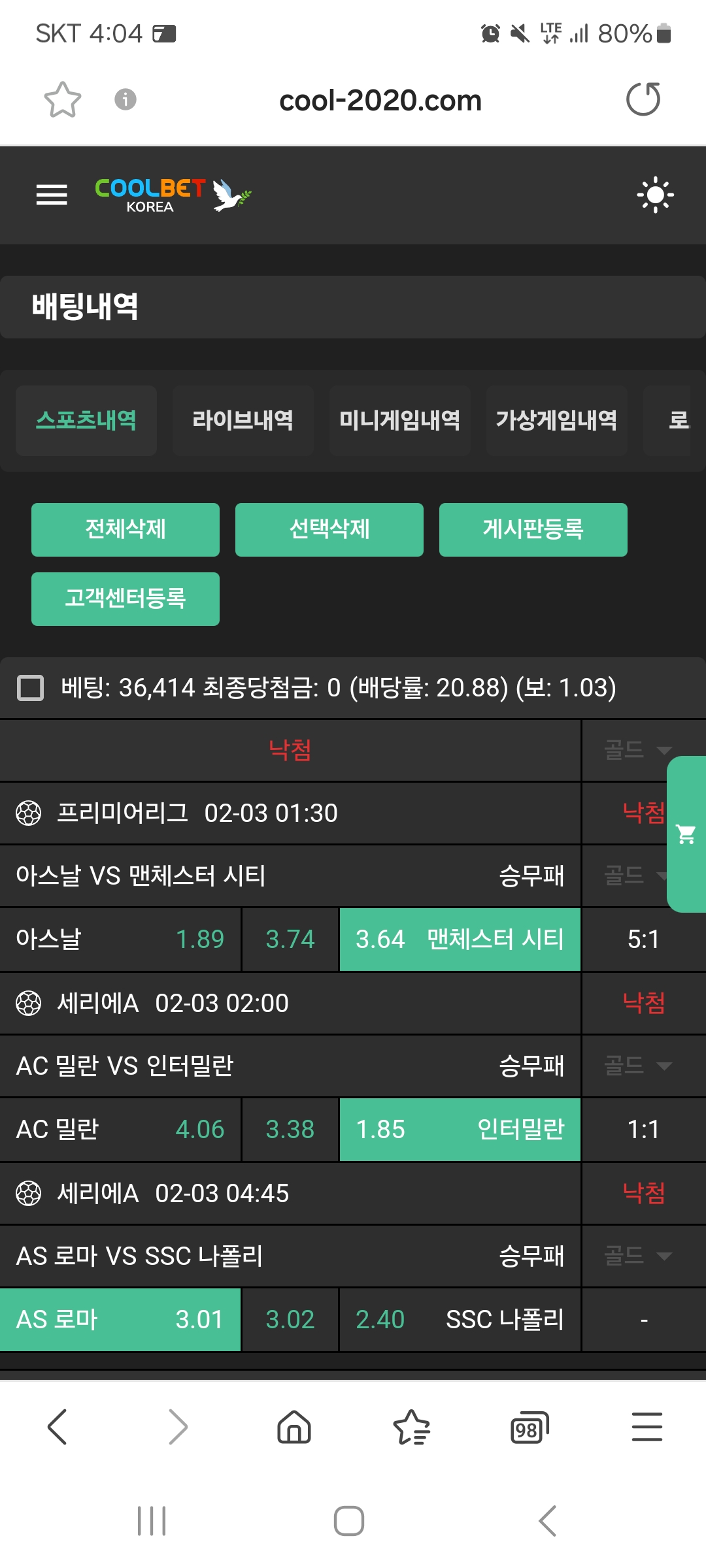Switch to the 미니게임내역 tab

(399, 420)
